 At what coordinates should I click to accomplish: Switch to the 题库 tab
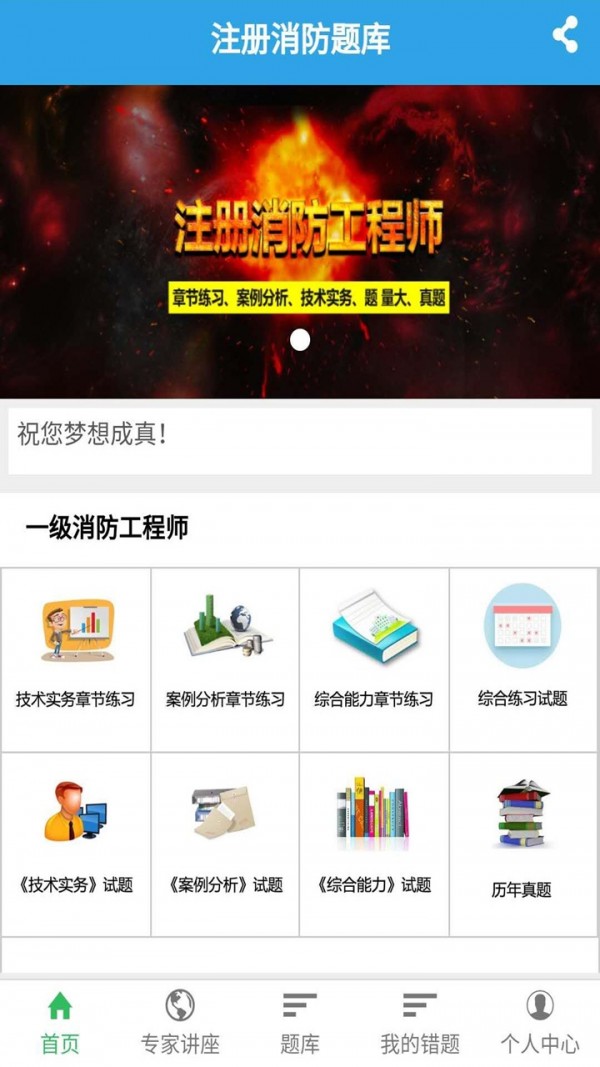300,1023
